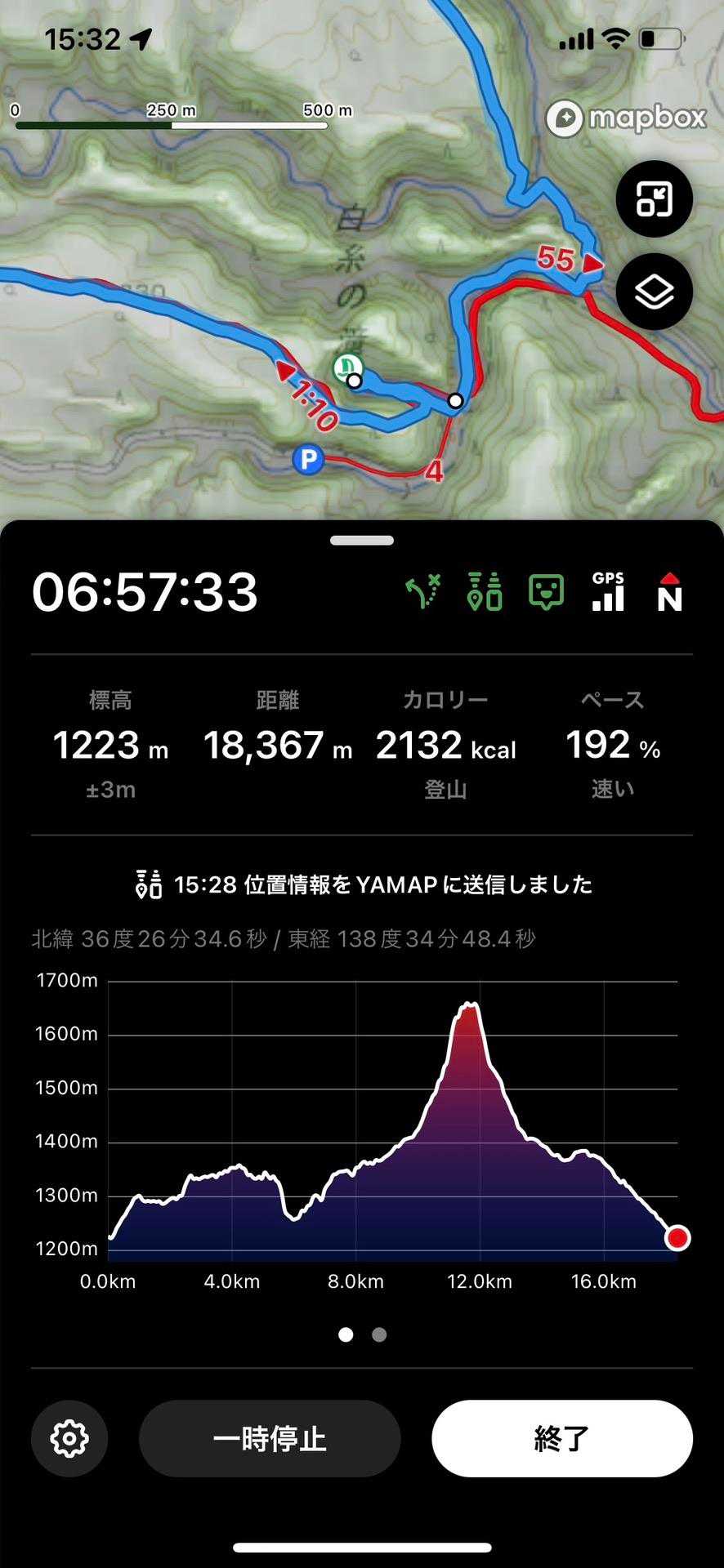
Task: Tap the north compass indicator
Action: (669, 592)
